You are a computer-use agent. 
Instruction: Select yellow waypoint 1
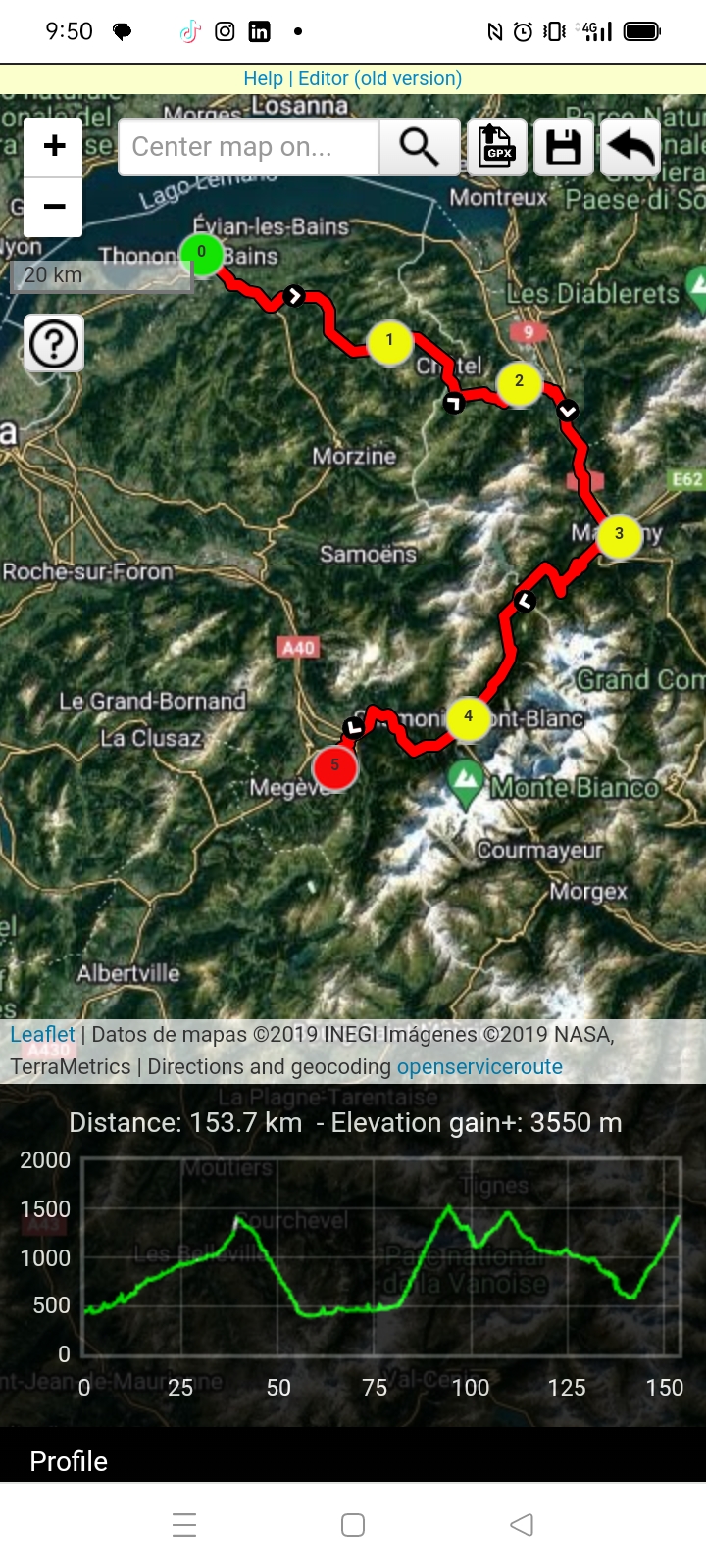pos(389,342)
